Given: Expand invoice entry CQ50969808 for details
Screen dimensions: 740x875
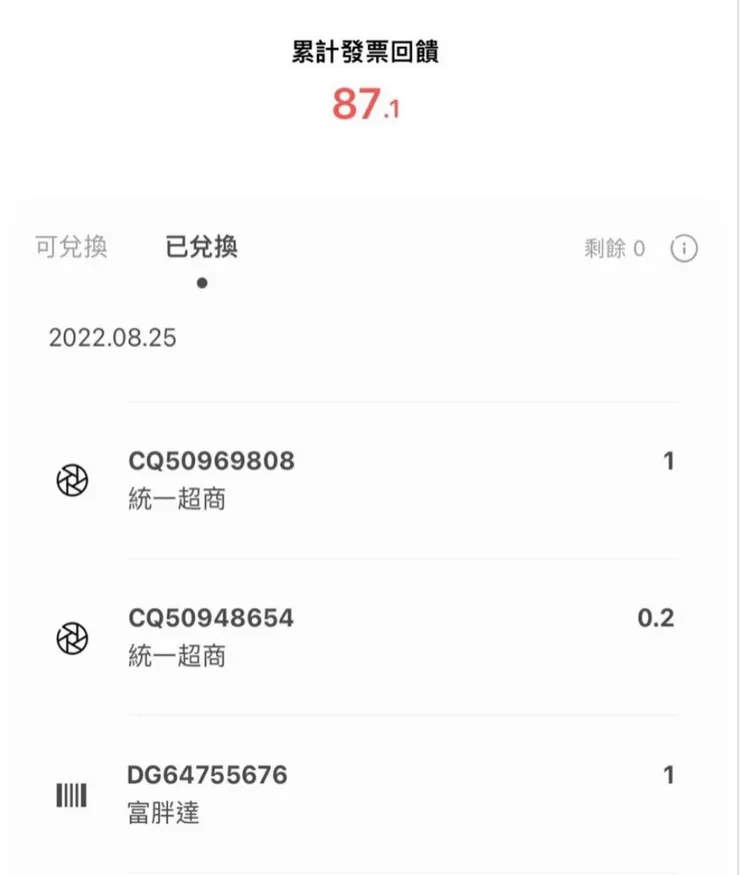Looking at the screenshot, I should [x=215, y=461].
